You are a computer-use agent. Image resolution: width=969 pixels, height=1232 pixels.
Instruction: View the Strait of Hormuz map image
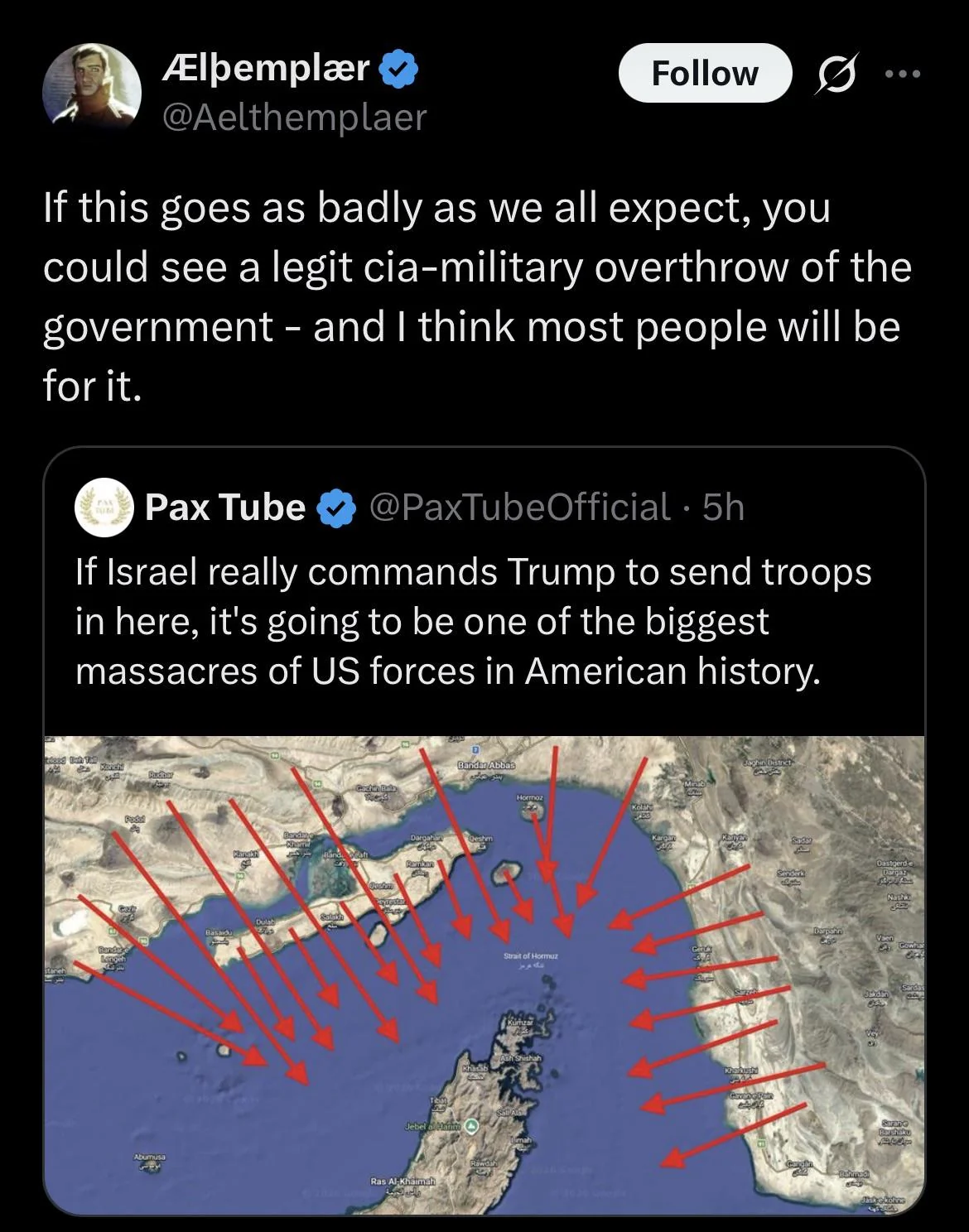[484, 975]
